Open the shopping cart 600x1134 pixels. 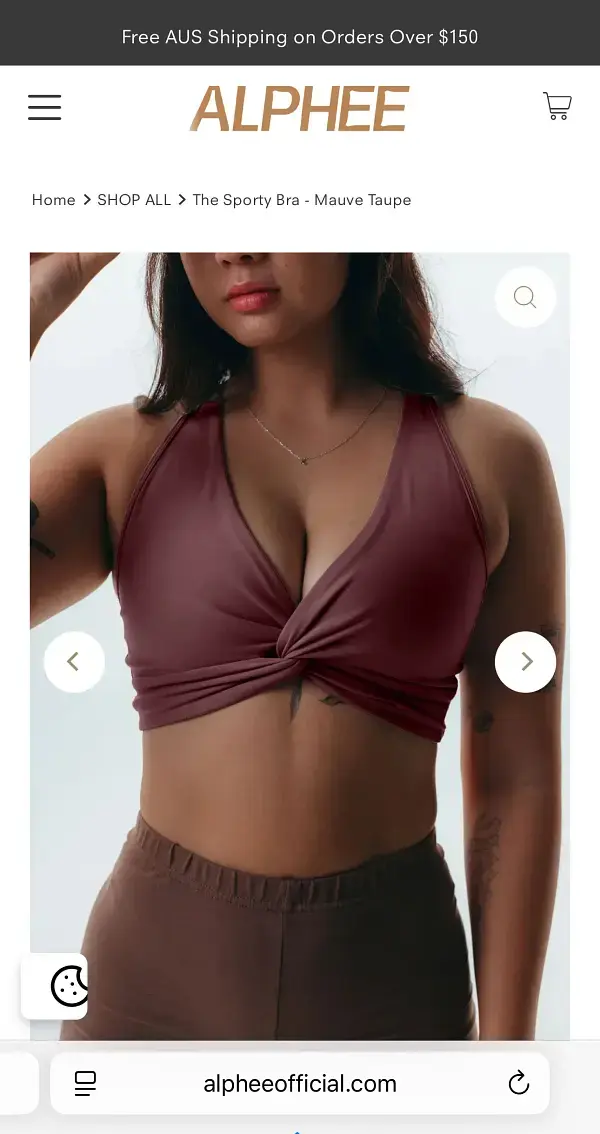(557, 106)
